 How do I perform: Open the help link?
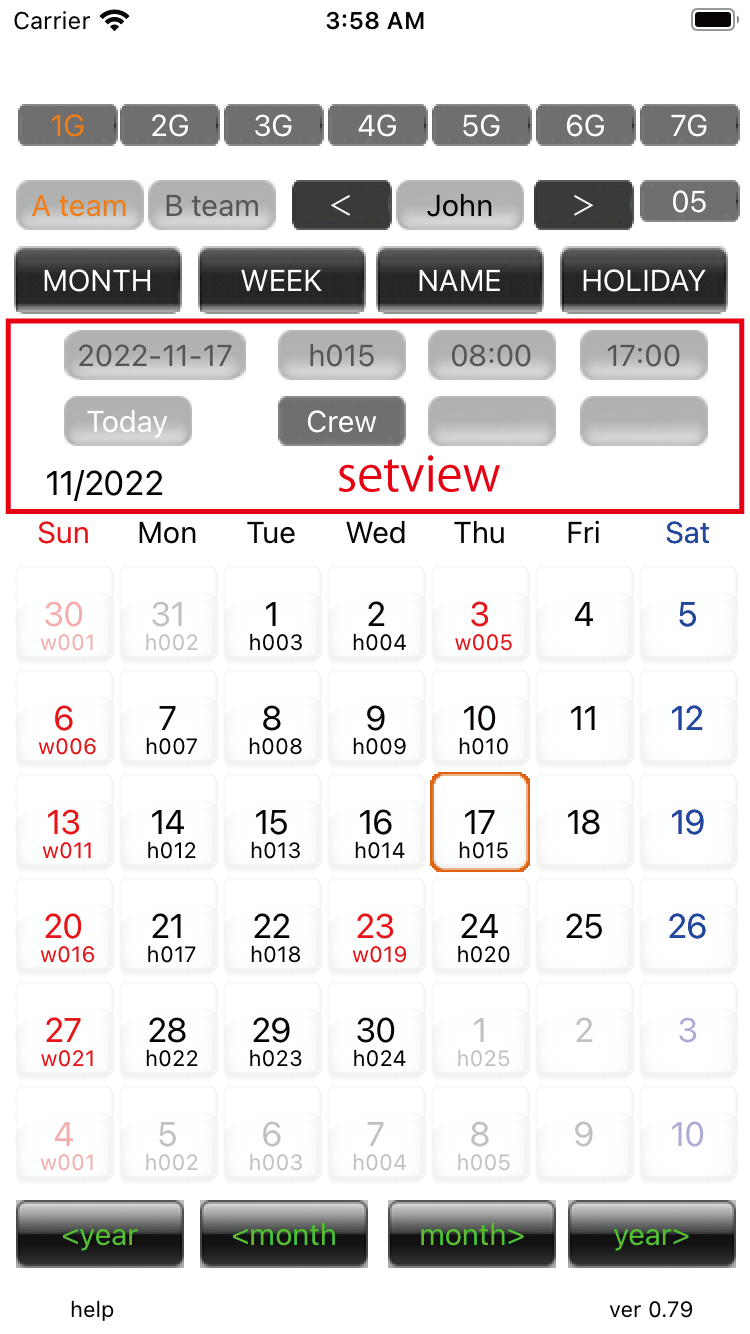92,1309
